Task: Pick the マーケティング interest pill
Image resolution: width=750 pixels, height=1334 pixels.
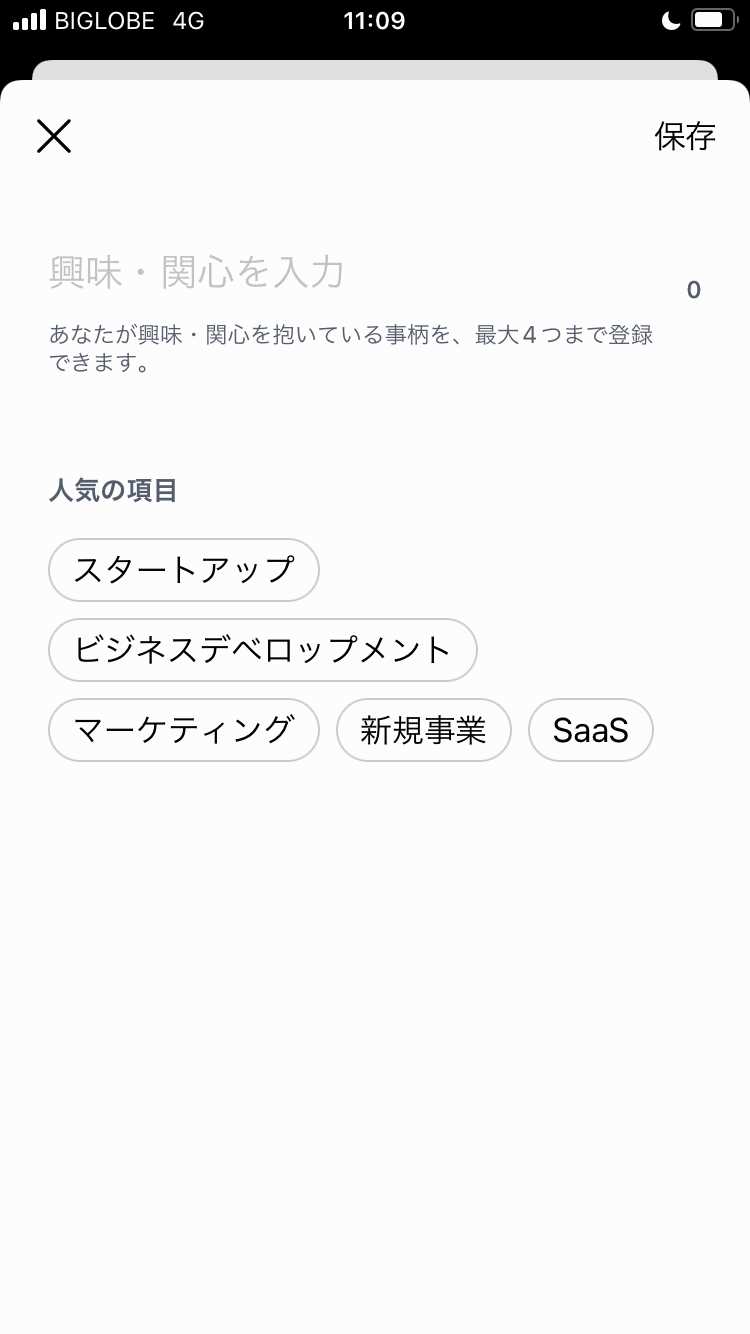Action: pos(183,730)
